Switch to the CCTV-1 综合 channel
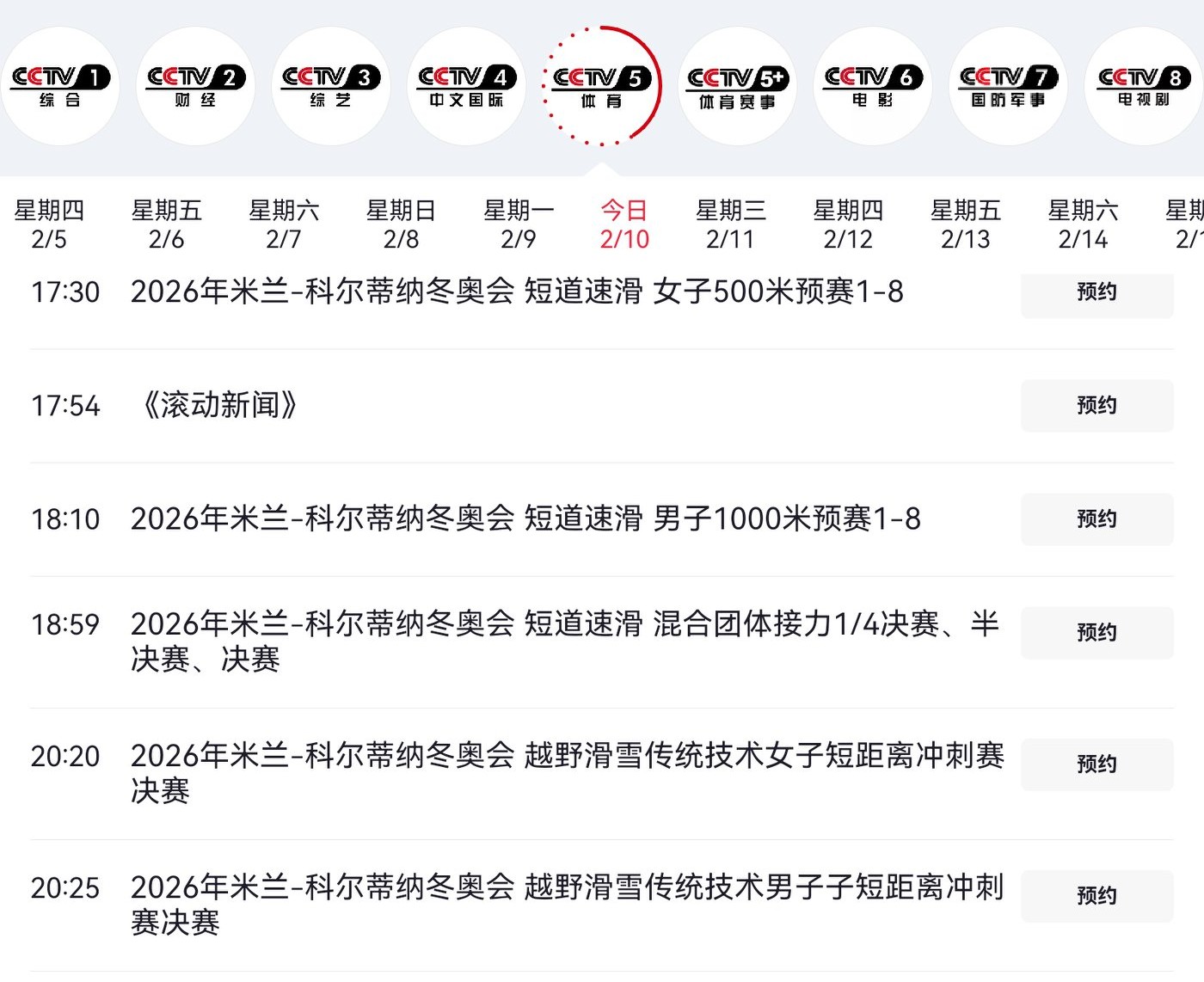 coord(60,86)
